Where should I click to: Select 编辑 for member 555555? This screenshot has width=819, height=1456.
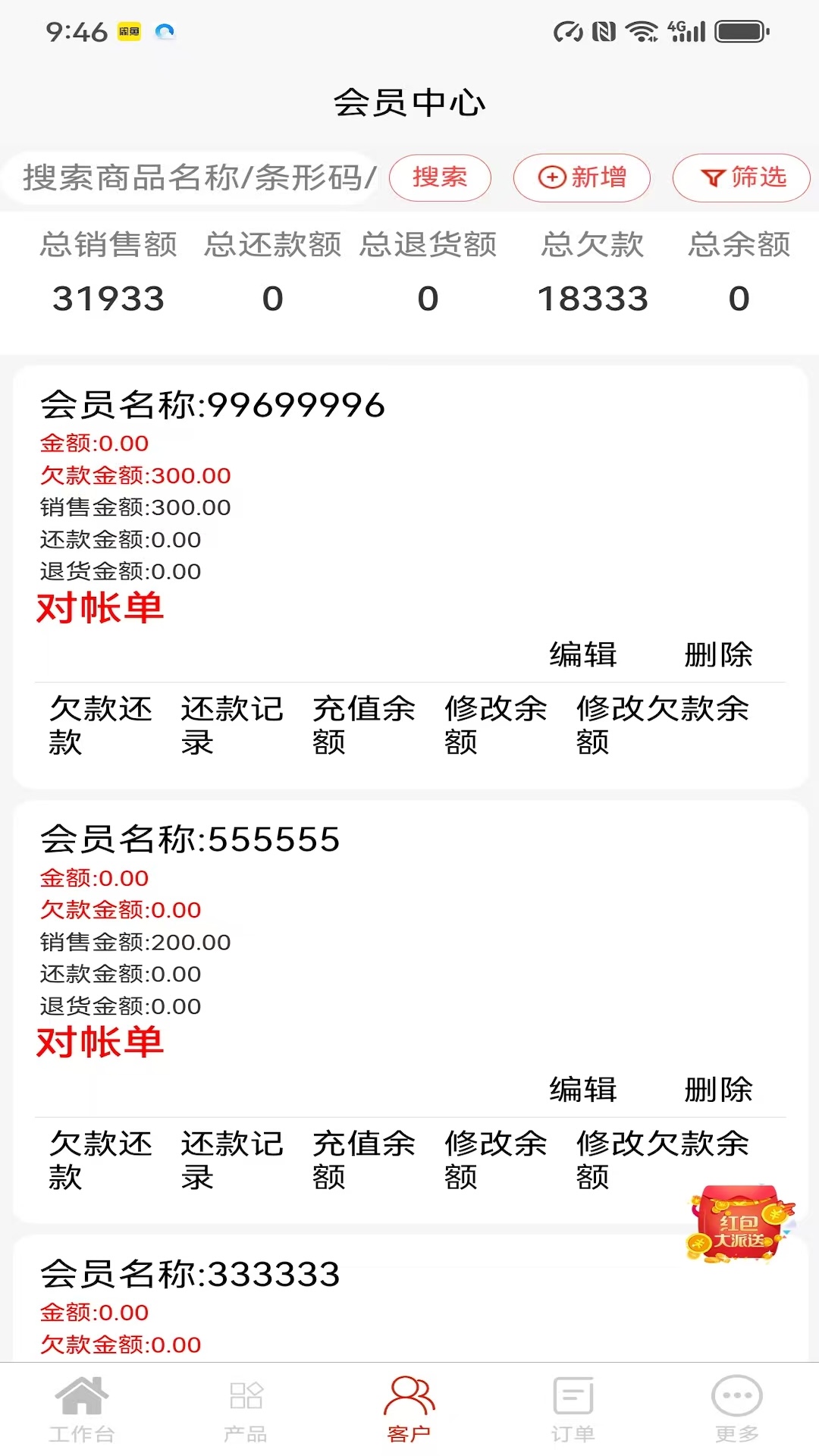[582, 1089]
